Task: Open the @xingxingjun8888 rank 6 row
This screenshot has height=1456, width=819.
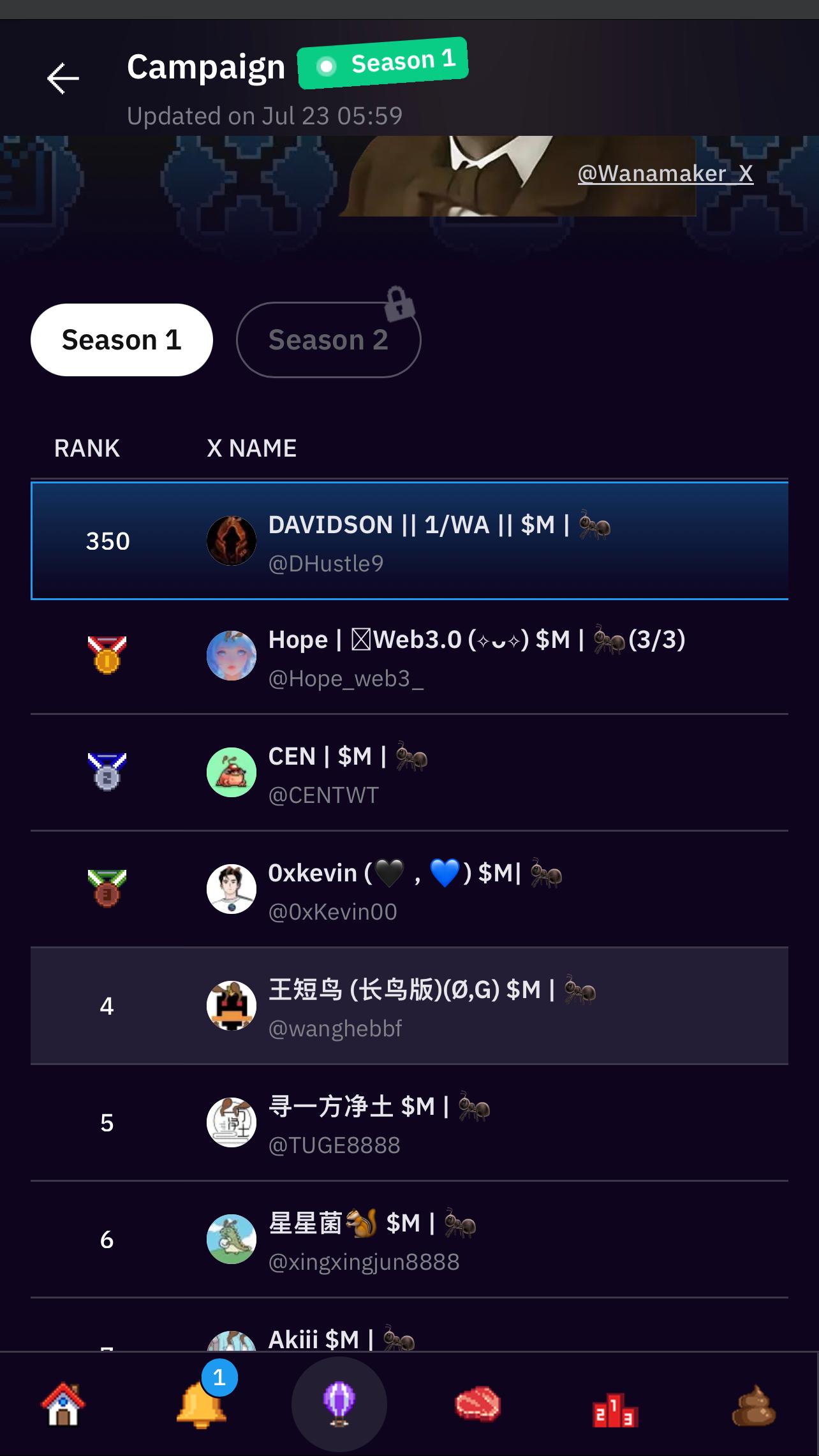Action: (x=409, y=1240)
